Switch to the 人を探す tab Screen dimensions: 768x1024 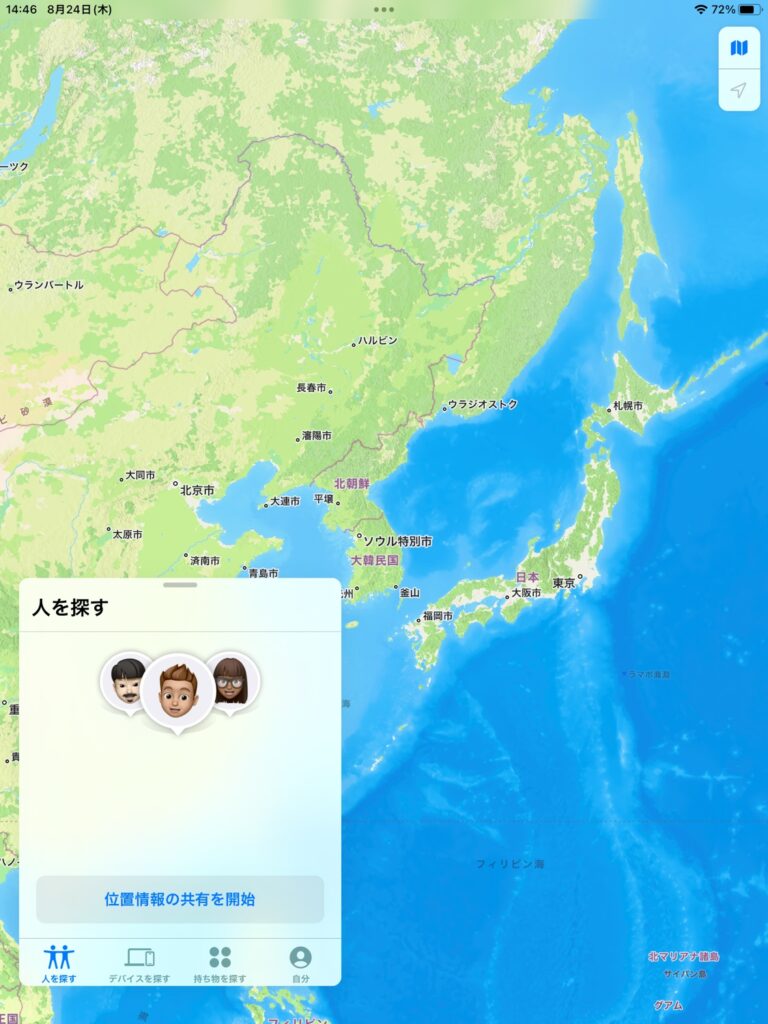[59, 963]
